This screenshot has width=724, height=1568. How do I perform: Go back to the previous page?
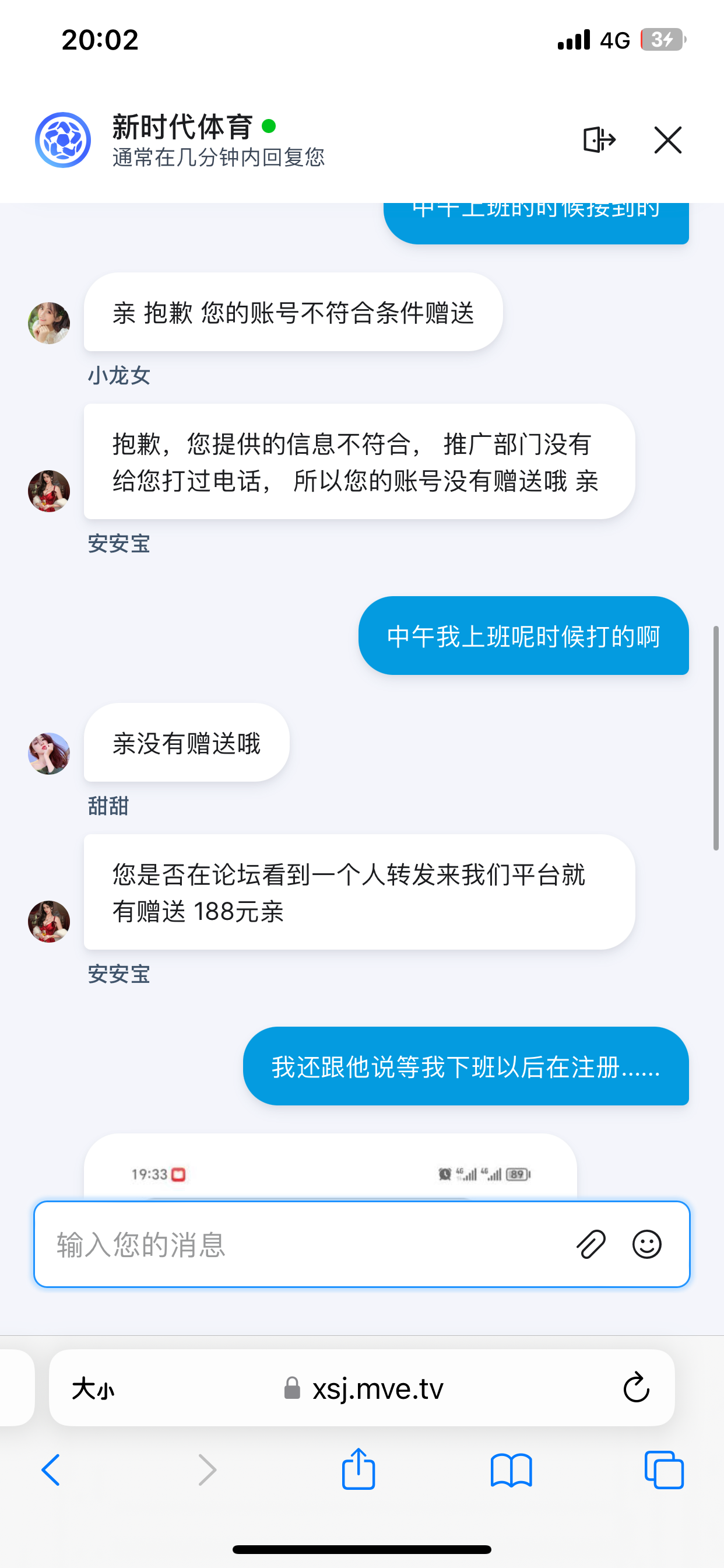coord(51,1470)
